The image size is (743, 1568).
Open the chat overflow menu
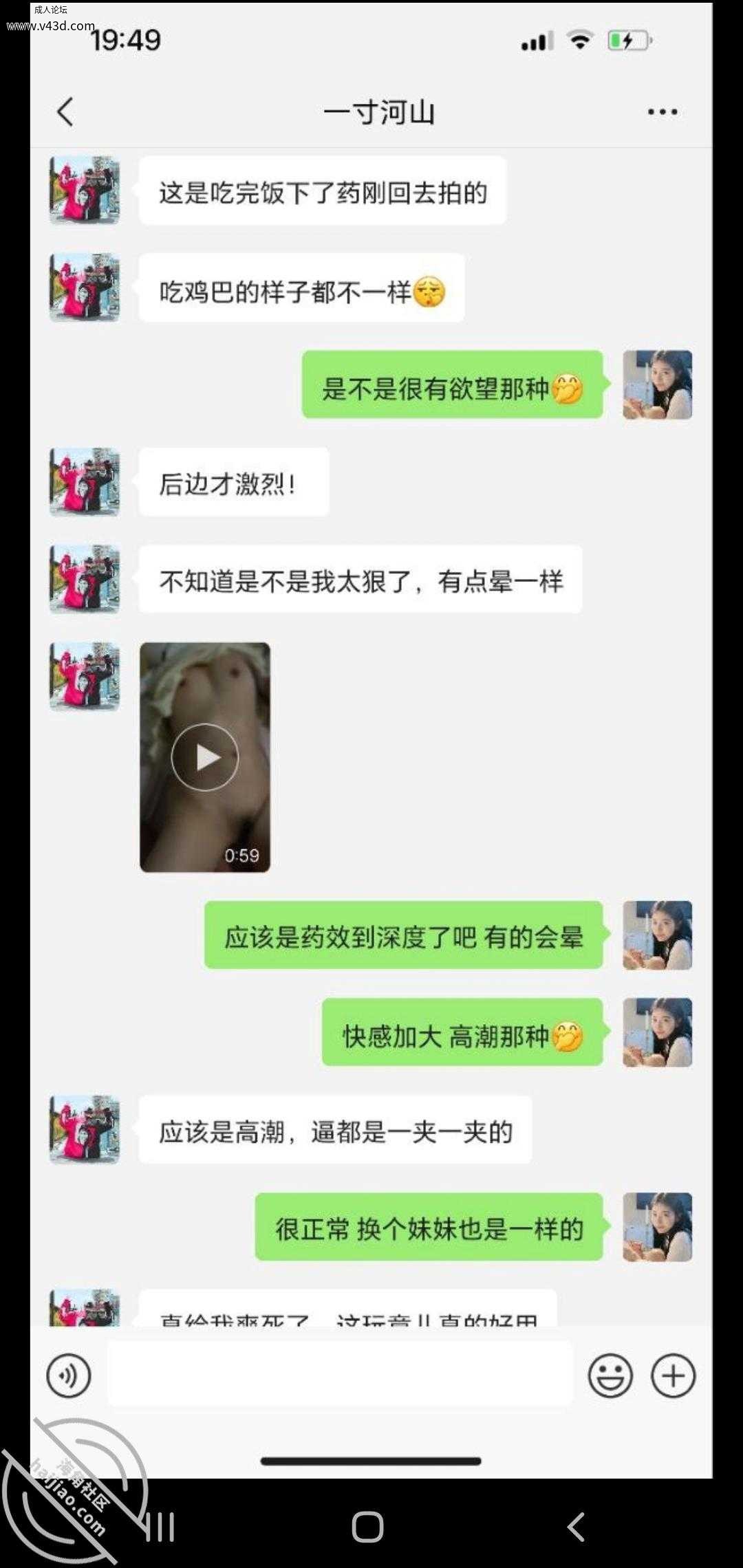click(x=663, y=111)
